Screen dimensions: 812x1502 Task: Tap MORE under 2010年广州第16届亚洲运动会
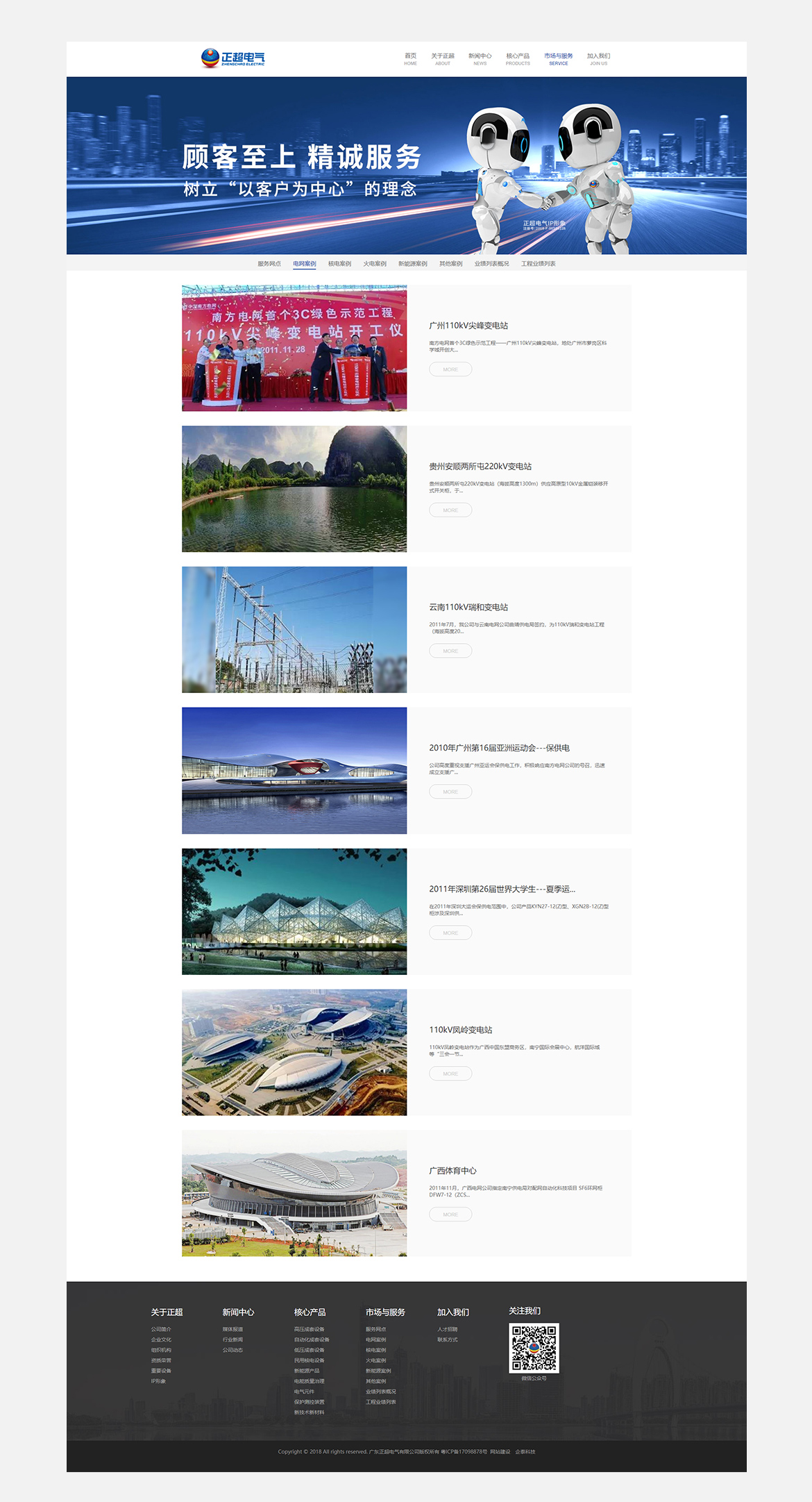tap(450, 792)
